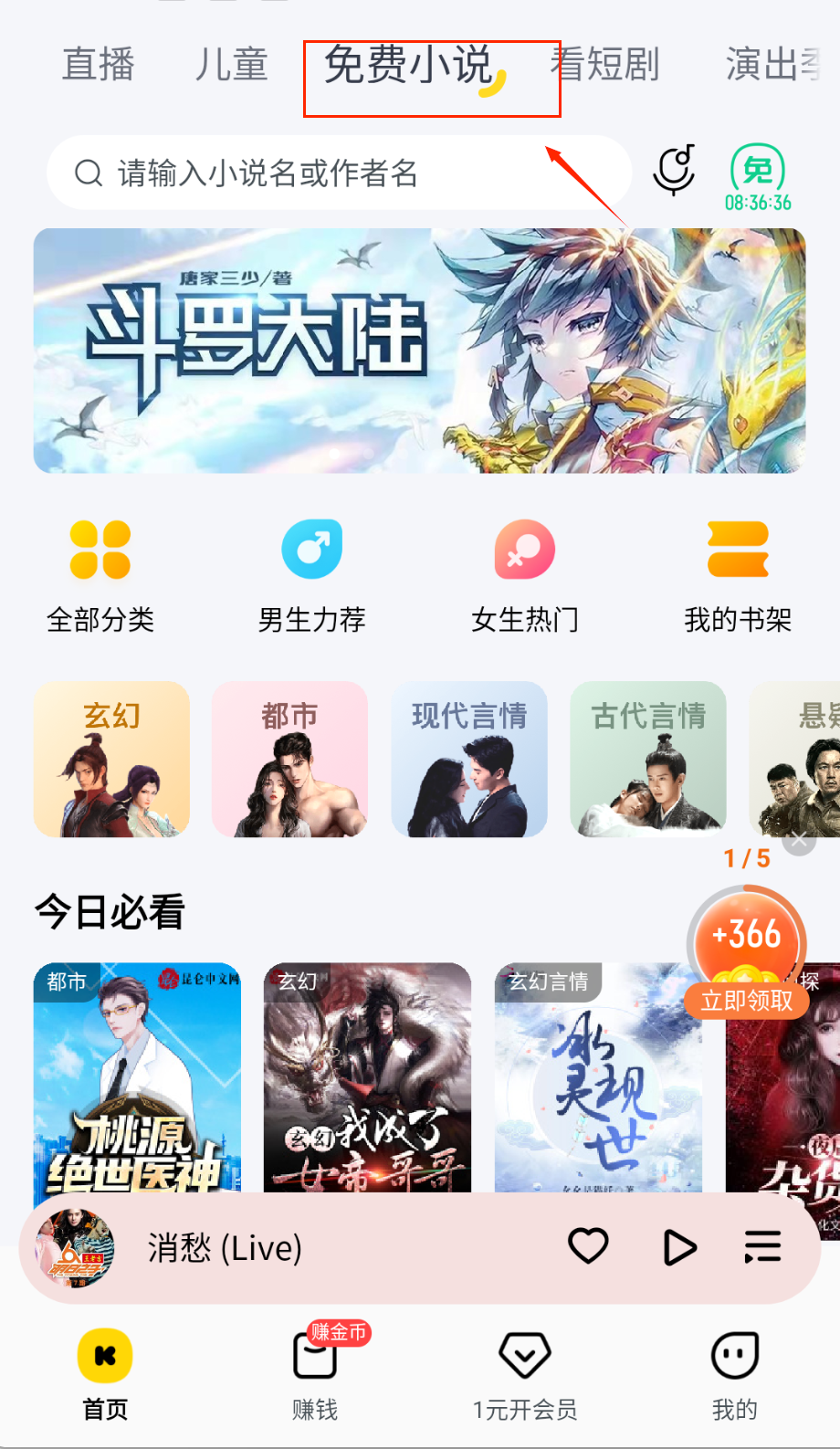Screen dimensions: 840x1449
Task: Browse 女生热门 novels
Action: [x=525, y=575]
